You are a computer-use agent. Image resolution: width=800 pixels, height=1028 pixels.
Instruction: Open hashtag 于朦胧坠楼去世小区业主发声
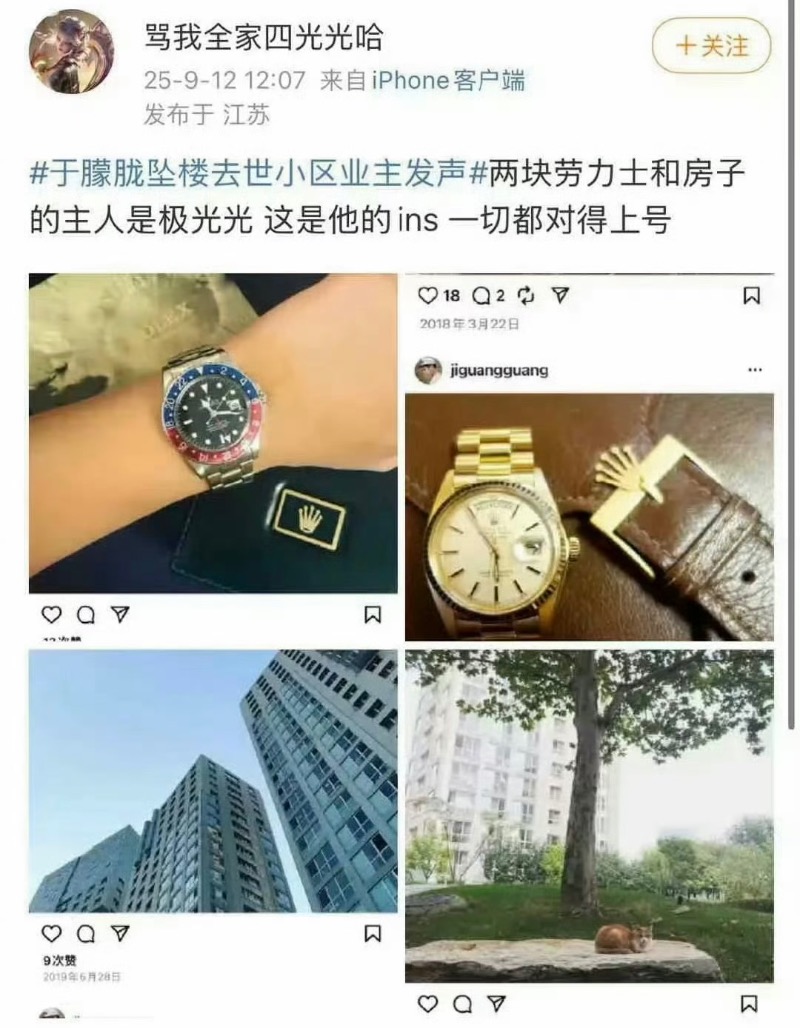coord(260,171)
